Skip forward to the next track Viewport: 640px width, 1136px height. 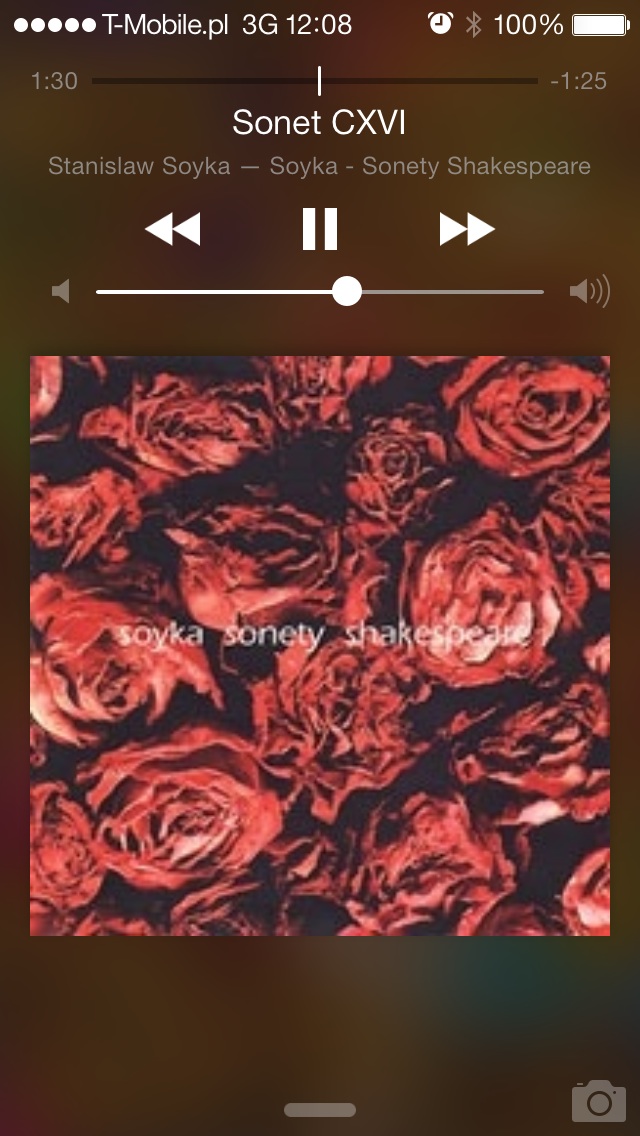467,229
